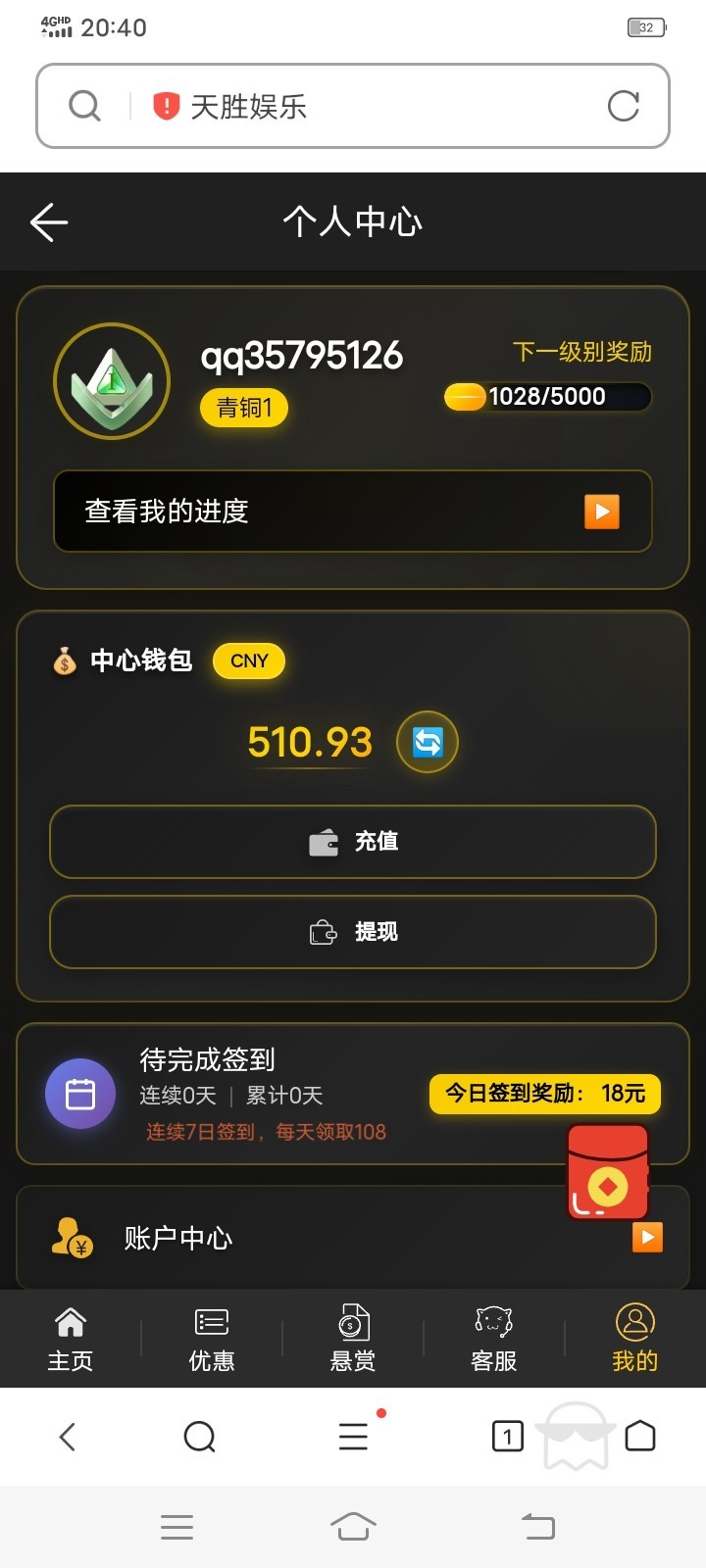Refresh the wallet balance
Image resolution: width=706 pixels, height=1568 pixels.
point(427,742)
